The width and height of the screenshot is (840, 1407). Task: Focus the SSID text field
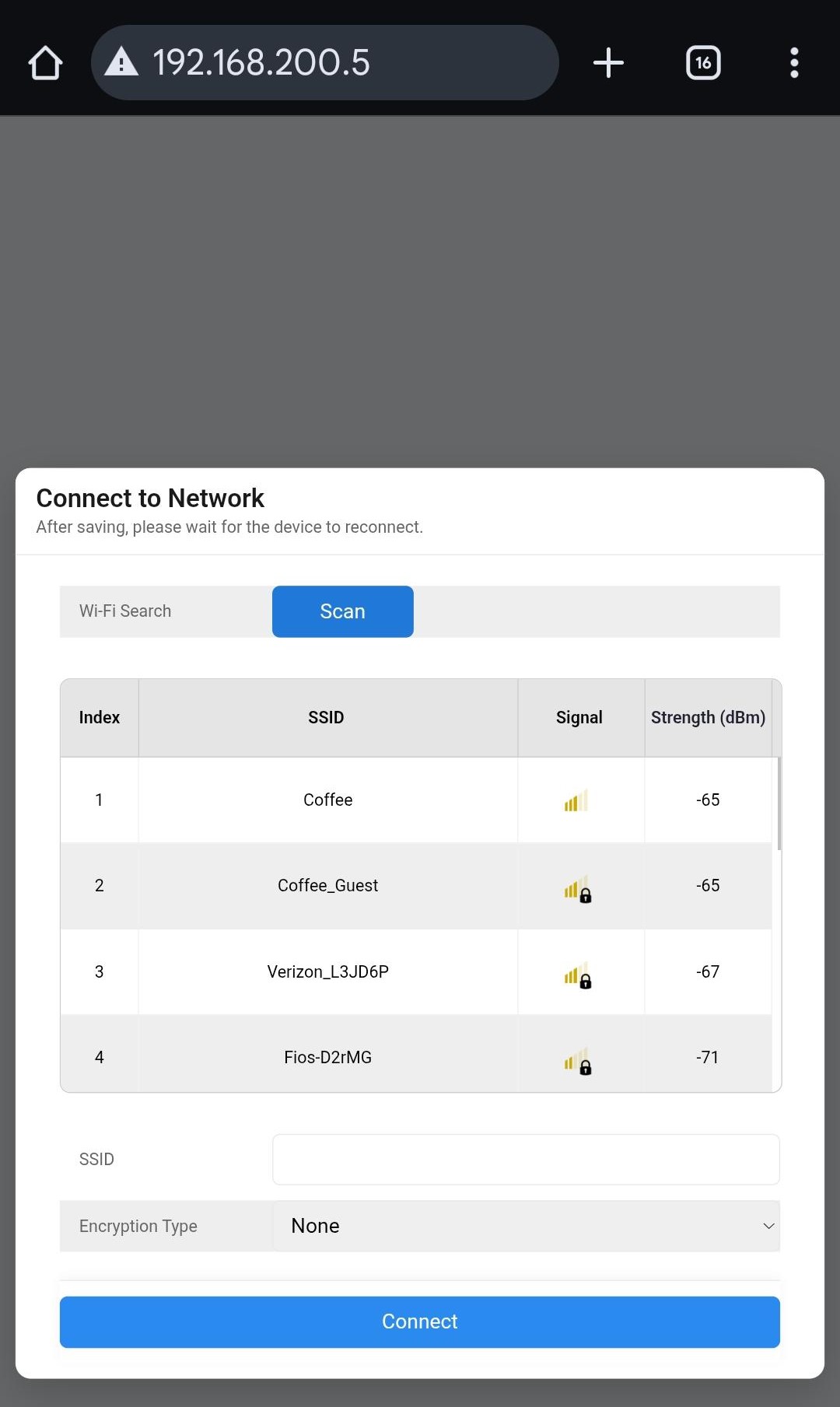(526, 1160)
